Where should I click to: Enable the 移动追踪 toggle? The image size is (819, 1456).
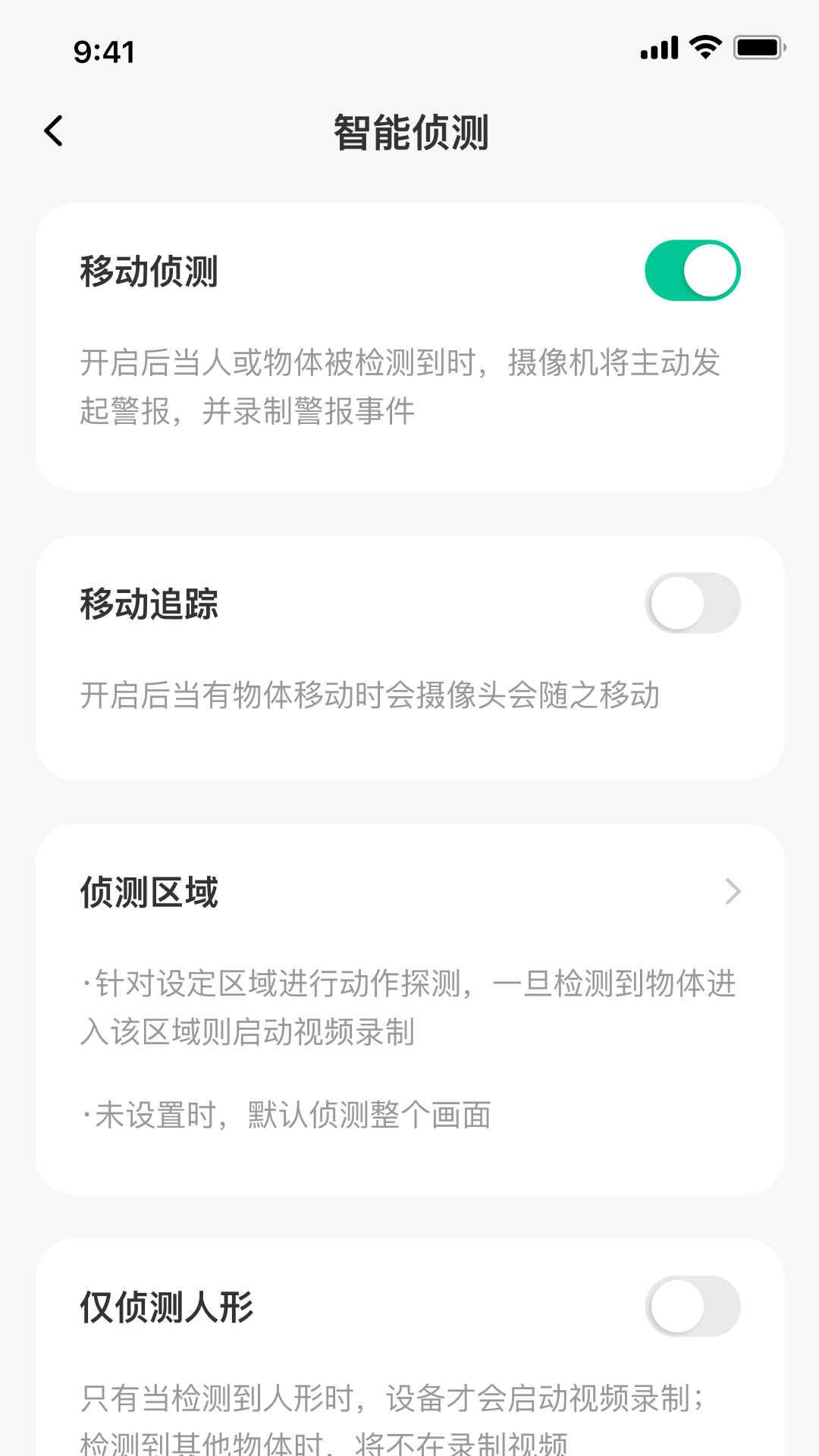point(692,601)
